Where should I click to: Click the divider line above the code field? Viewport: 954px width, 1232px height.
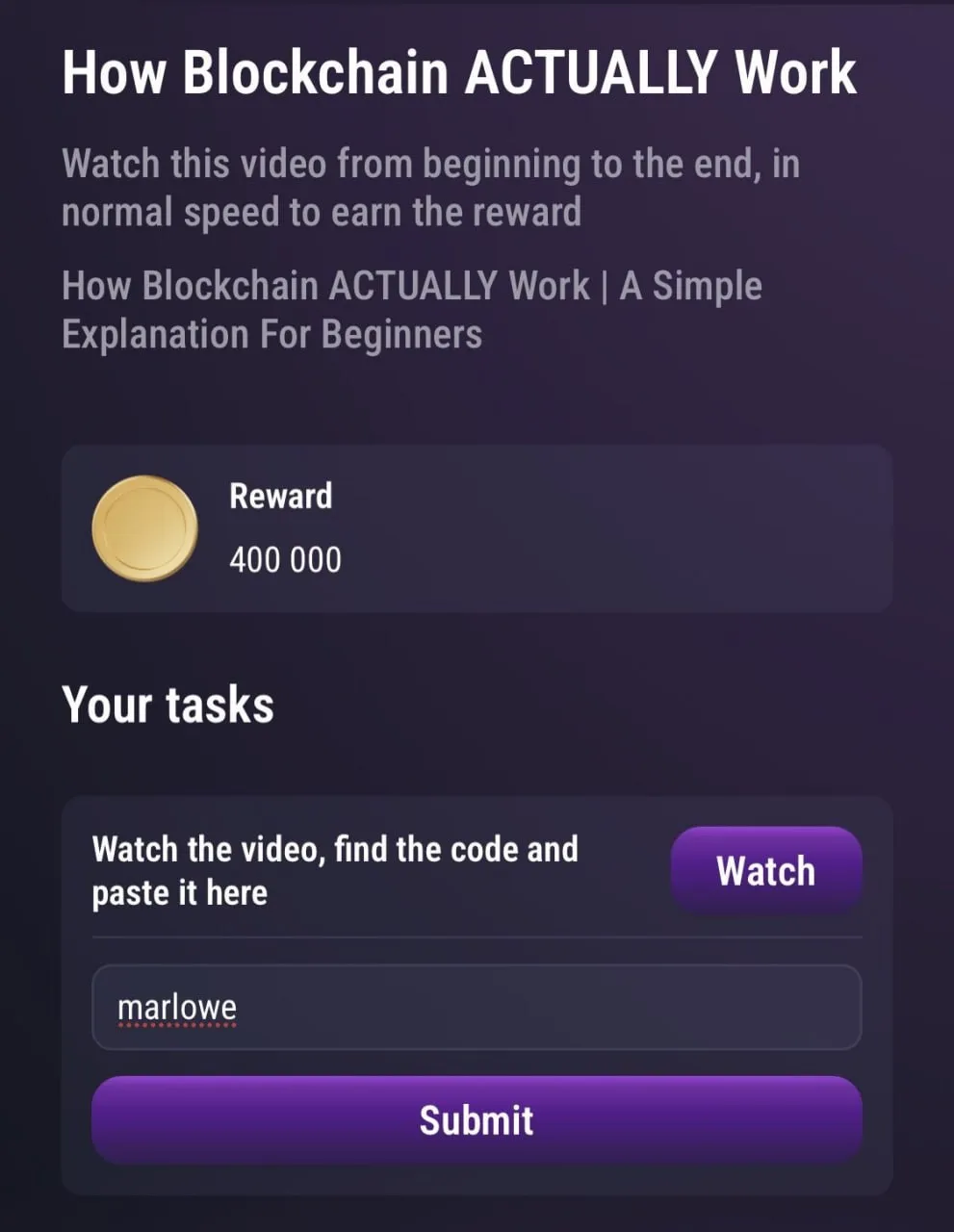pos(477,935)
